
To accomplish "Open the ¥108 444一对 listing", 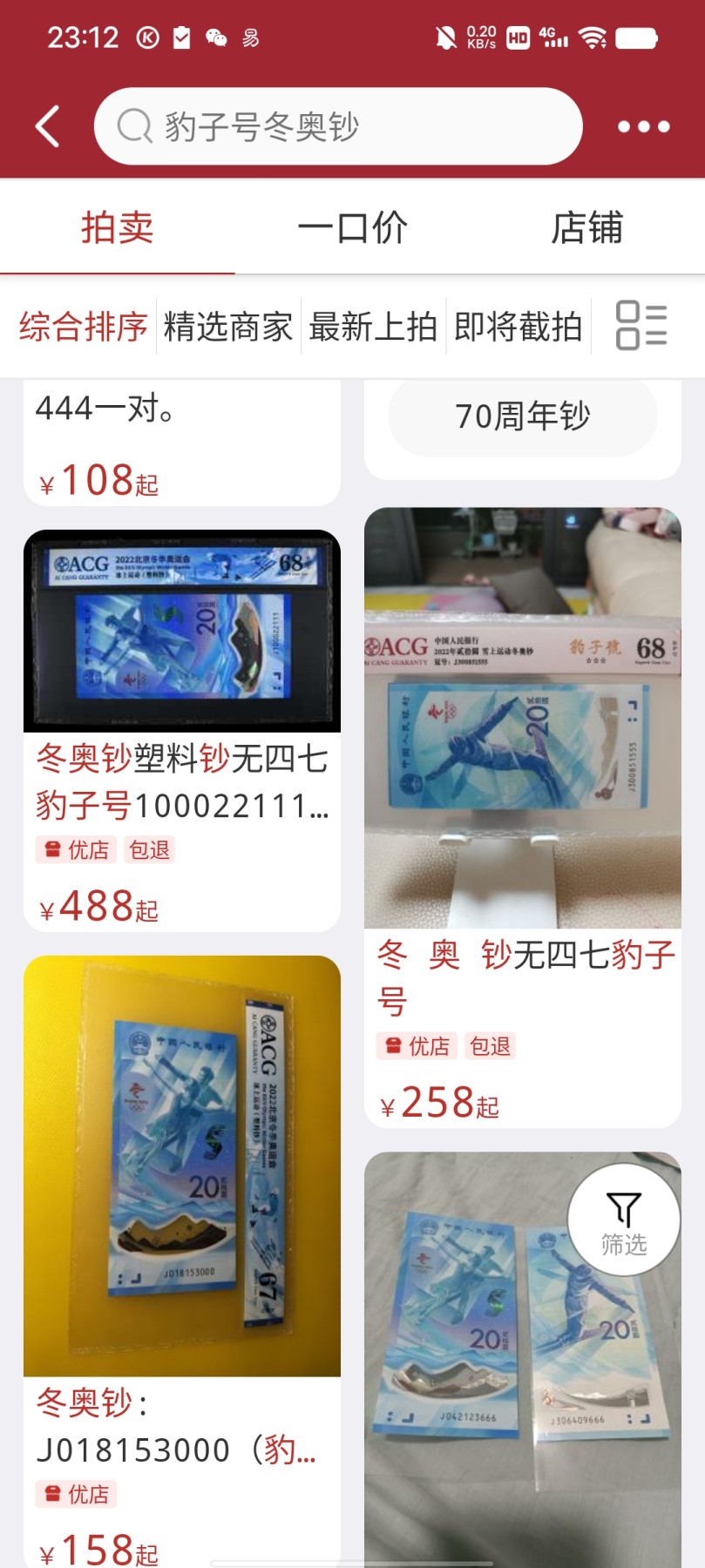I will [x=181, y=444].
